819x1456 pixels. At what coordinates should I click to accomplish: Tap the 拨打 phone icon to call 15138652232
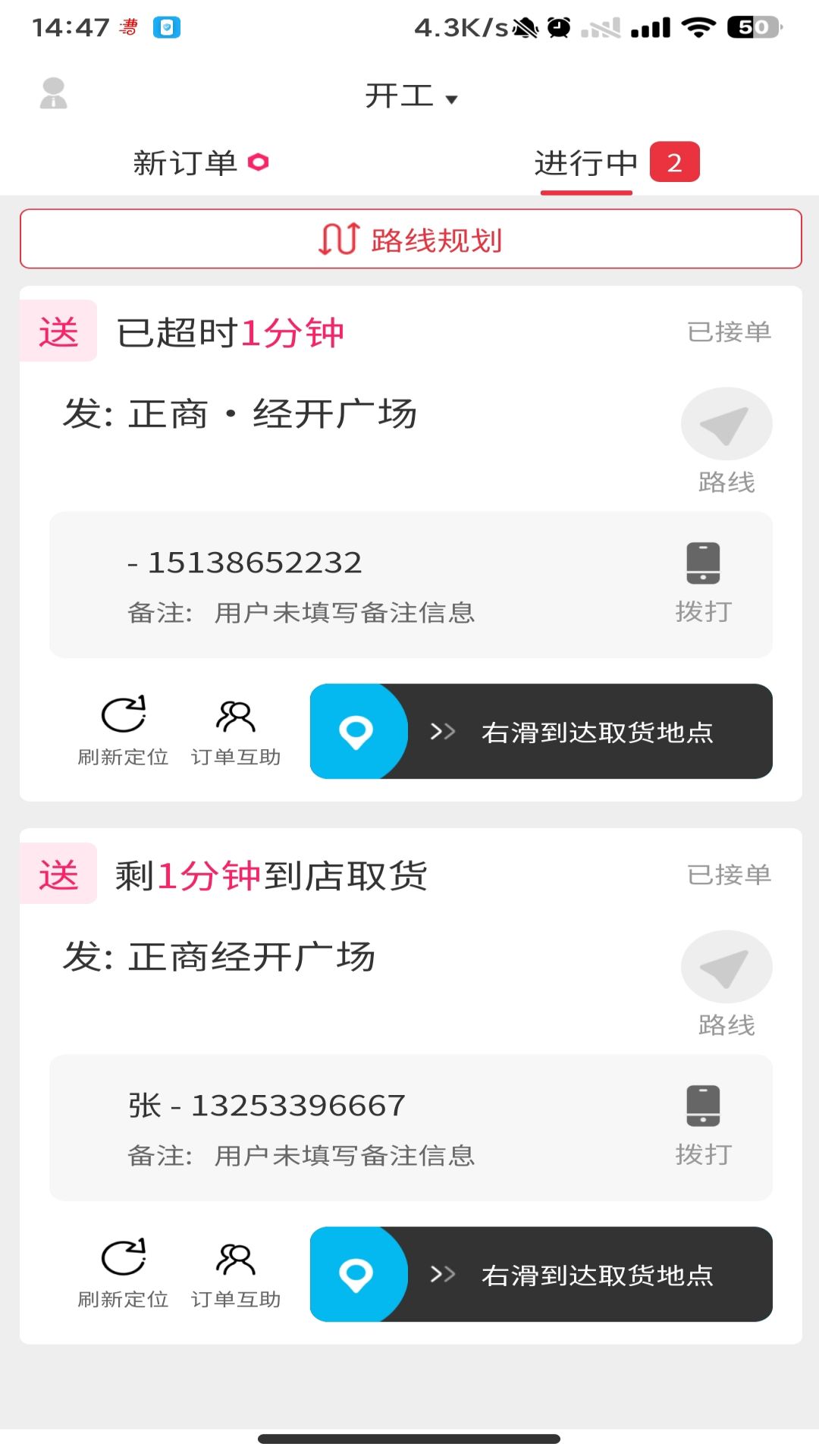pyautogui.click(x=702, y=563)
